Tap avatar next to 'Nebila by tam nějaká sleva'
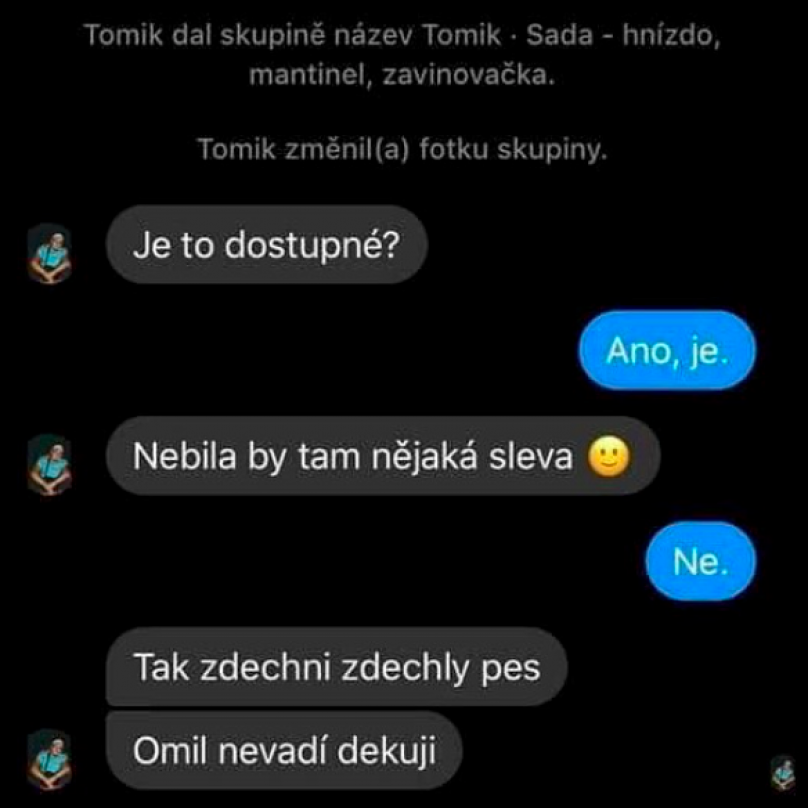 49,464
